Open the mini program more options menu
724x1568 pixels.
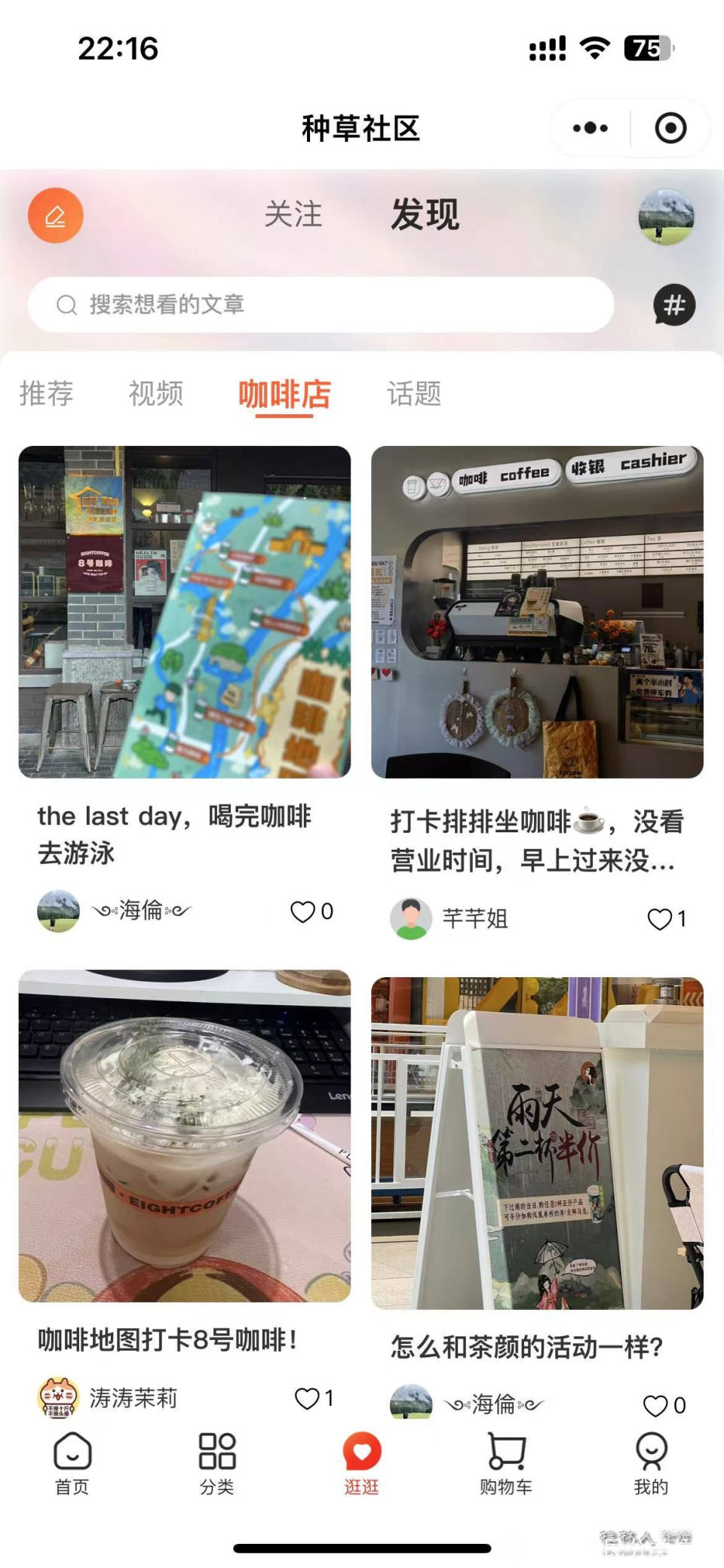(590, 128)
